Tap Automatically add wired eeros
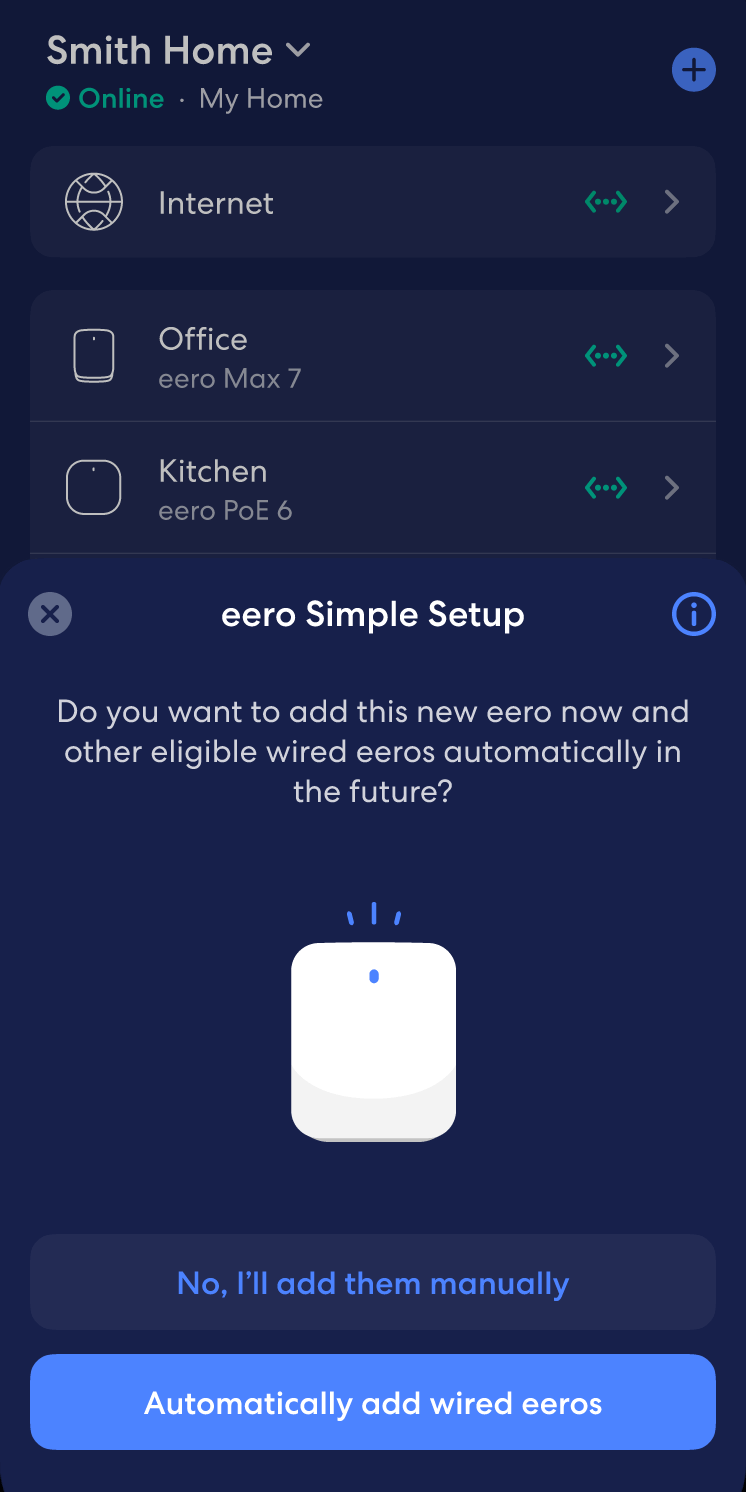This screenshot has width=746, height=1492. [x=373, y=1402]
